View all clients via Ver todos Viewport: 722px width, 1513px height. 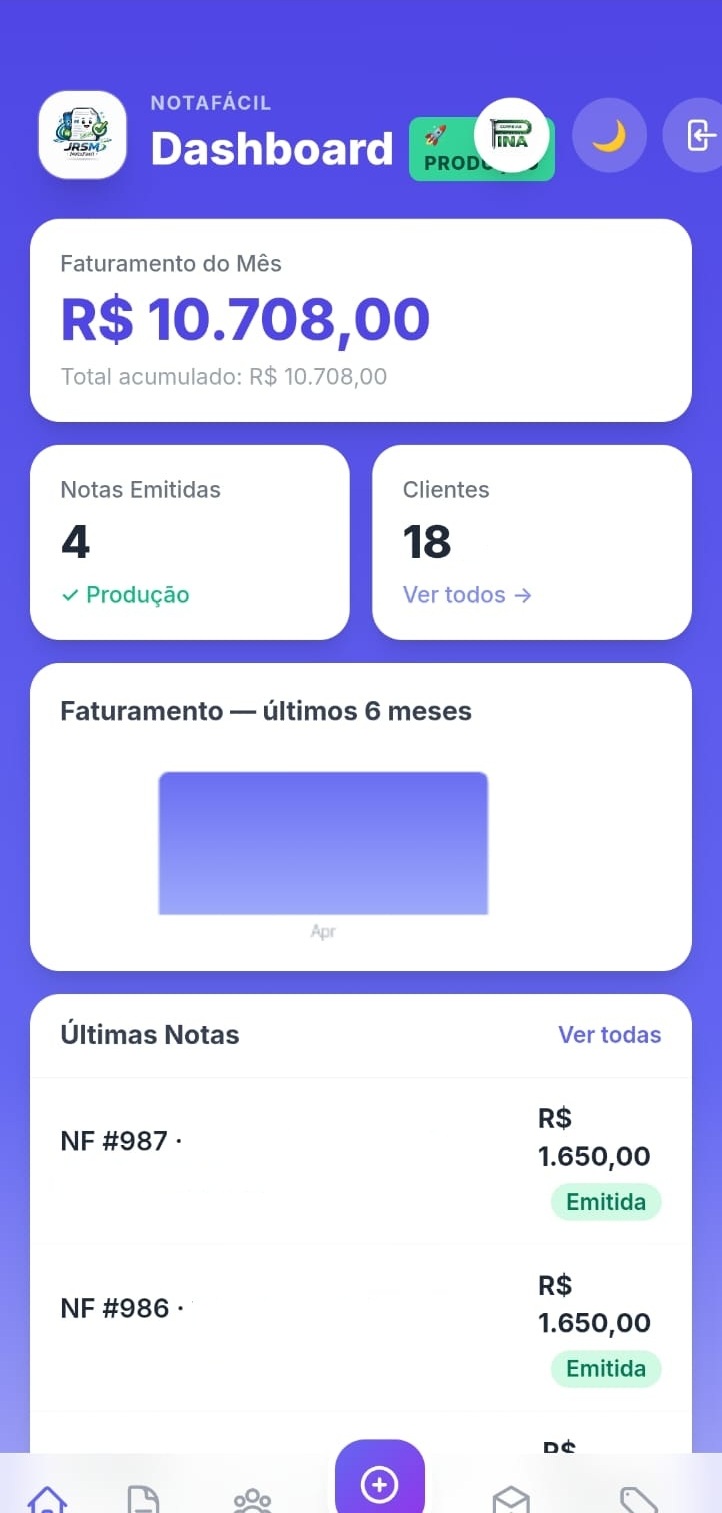(467, 595)
